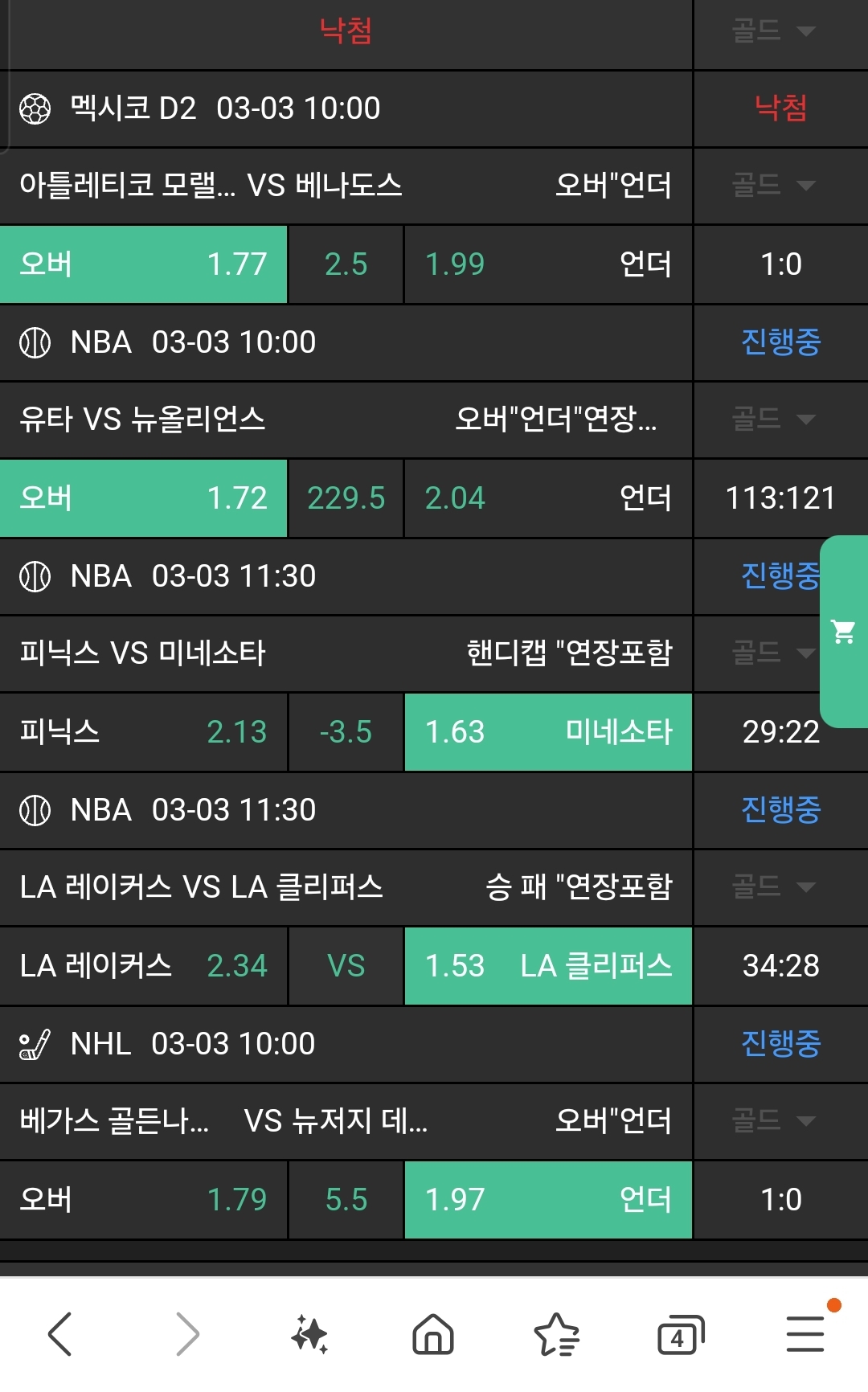Expand the 골드 dropdown for LA 레이커스 match
The image size is (868, 1392).
pyautogui.click(x=773, y=886)
